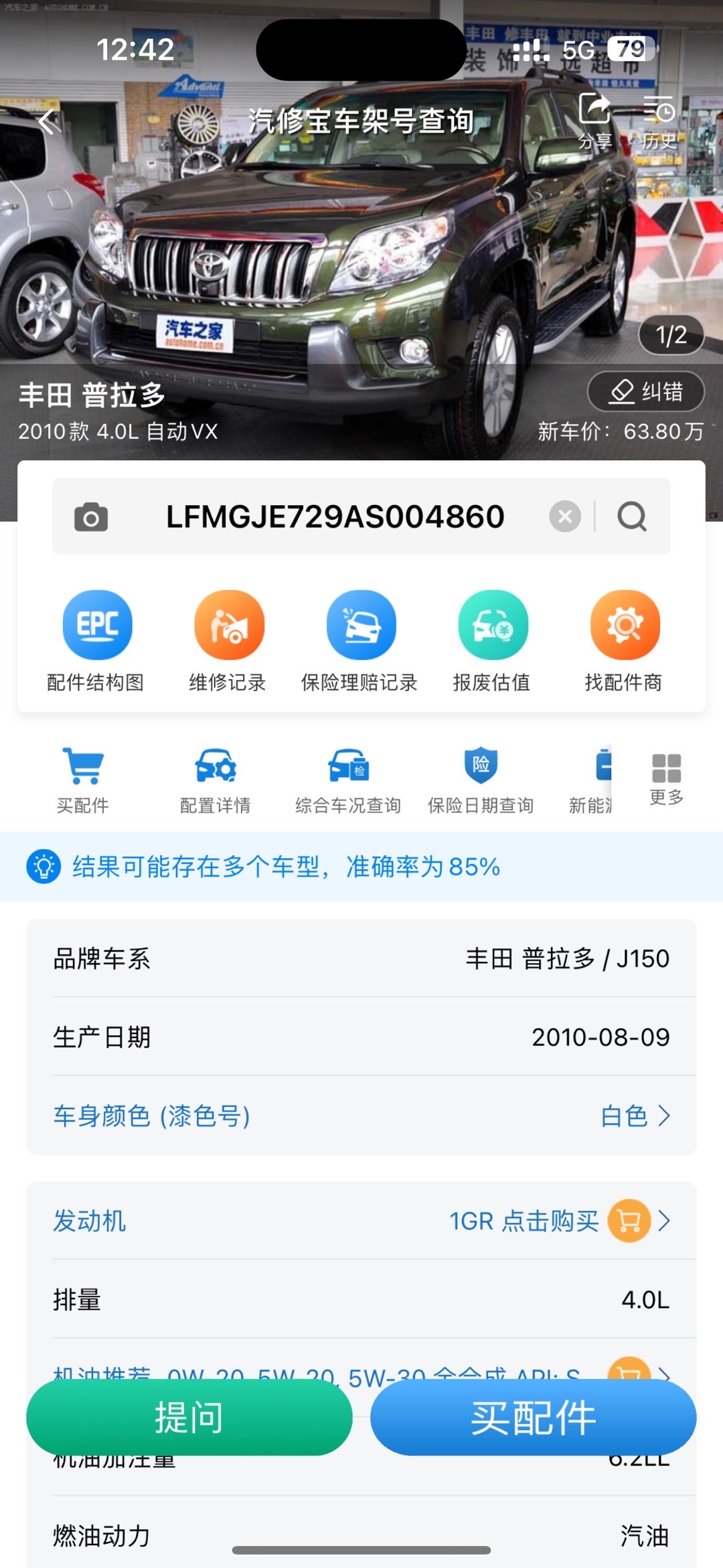Go back using the top-left arrow

47,122
